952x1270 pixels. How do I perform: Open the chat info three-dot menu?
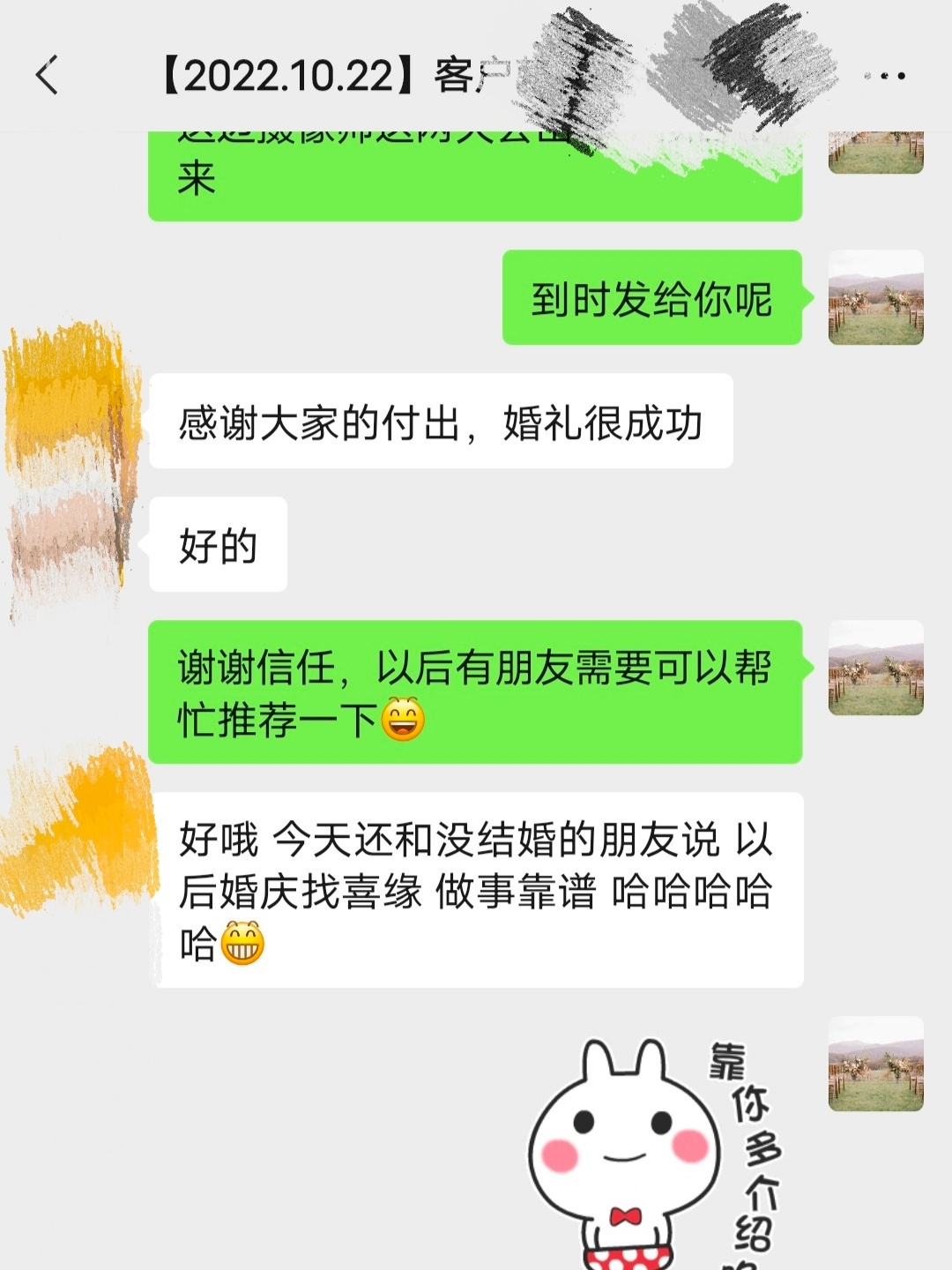pos(885,76)
